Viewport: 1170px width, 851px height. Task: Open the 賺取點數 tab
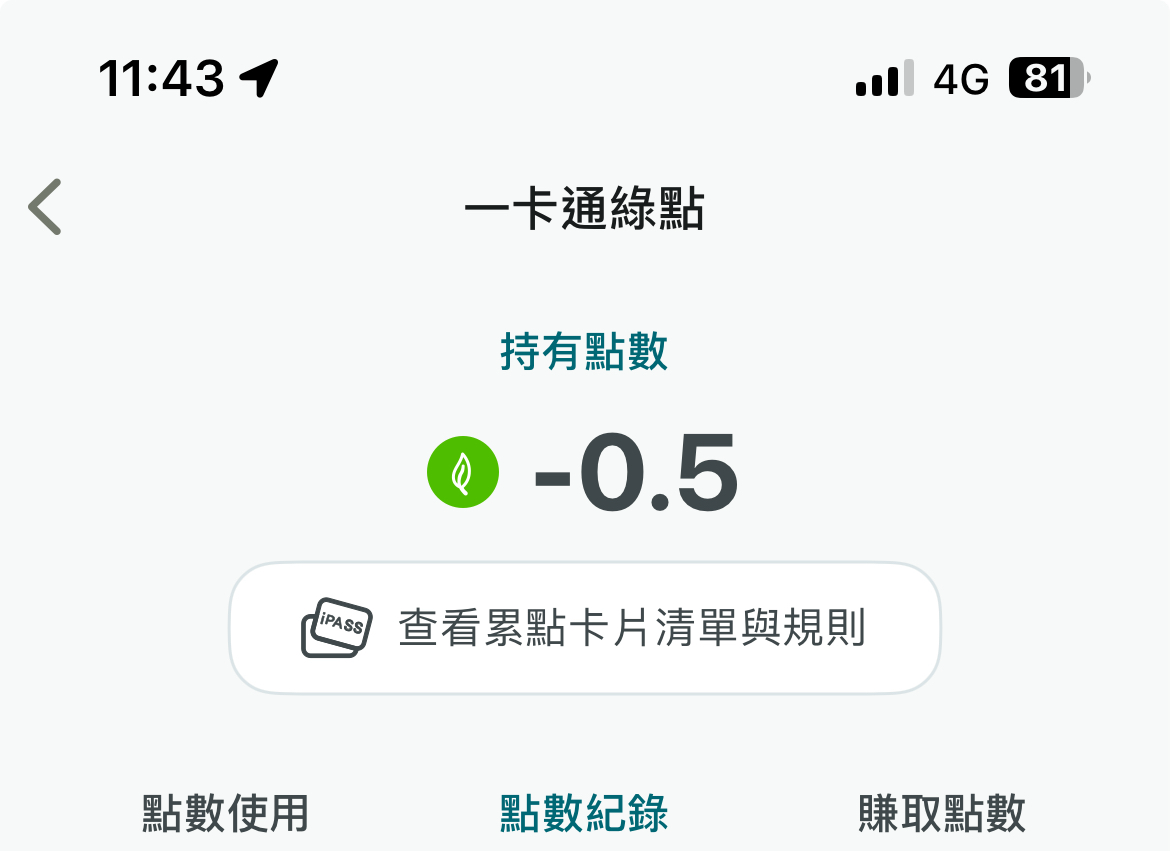coord(942,814)
